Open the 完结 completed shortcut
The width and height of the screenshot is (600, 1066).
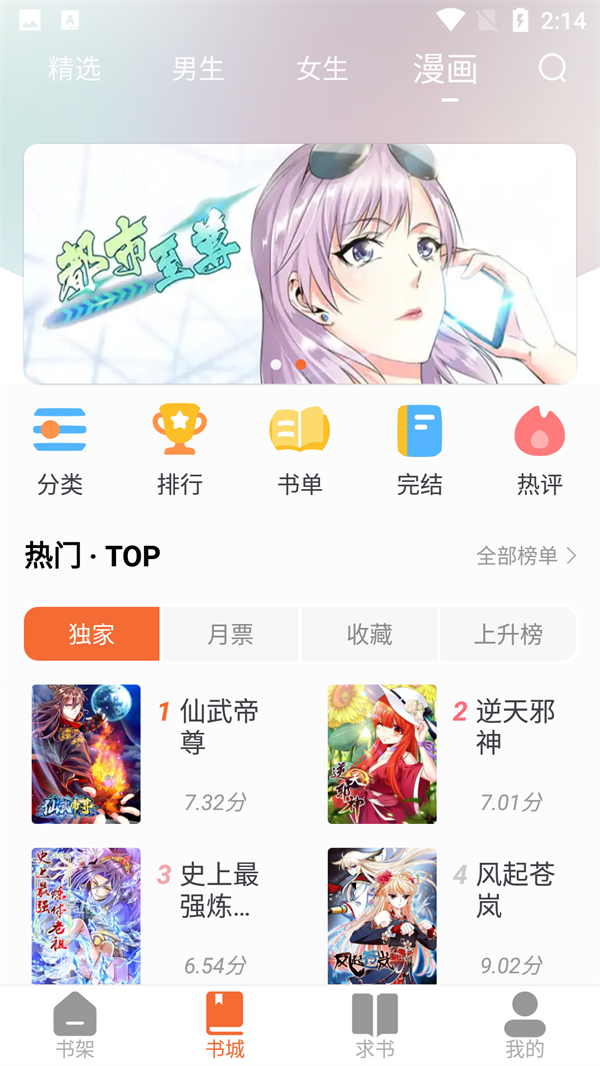pyautogui.click(x=420, y=450)
